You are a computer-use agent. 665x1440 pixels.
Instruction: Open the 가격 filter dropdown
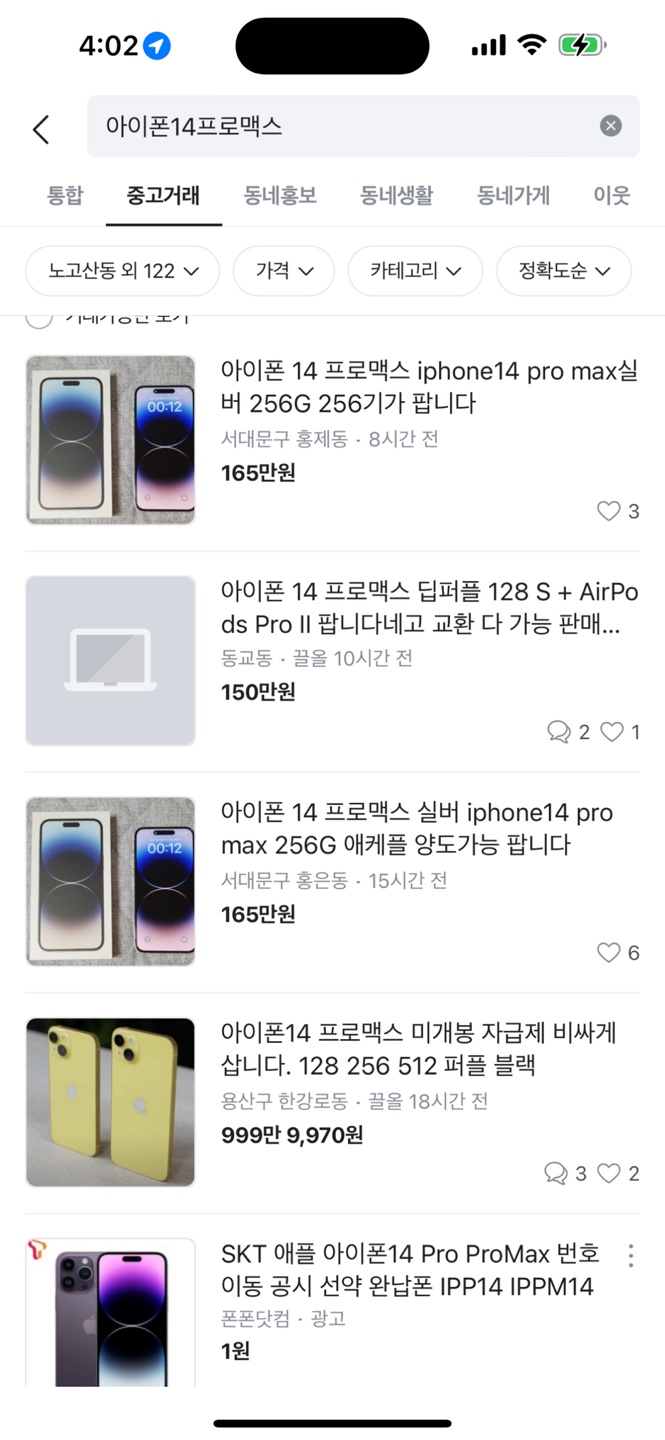284,271
